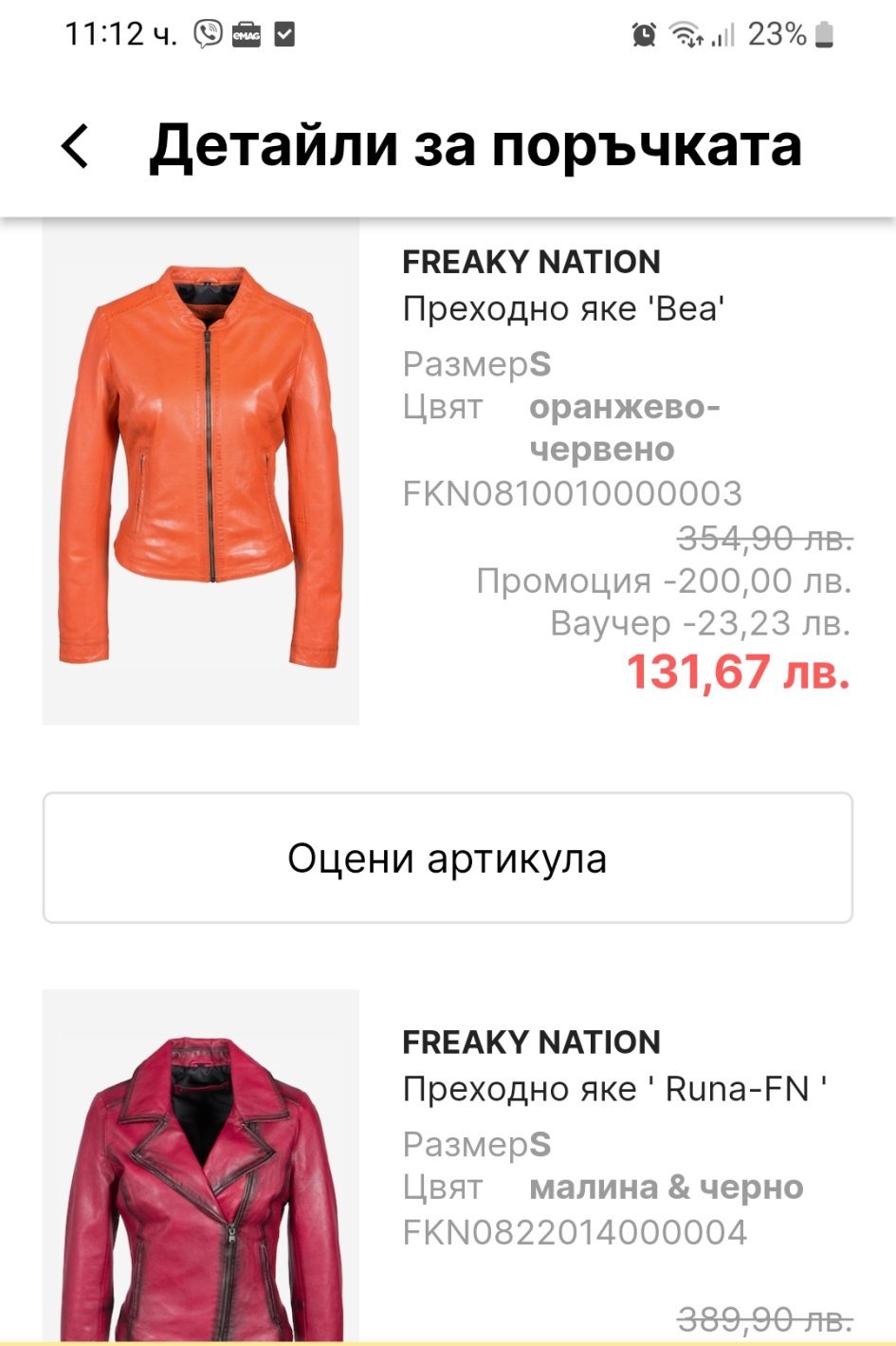The width and height of the screenshot is (896, 1346).
Task: Tap the Оцени артикула button
Action: coord(448,857)
